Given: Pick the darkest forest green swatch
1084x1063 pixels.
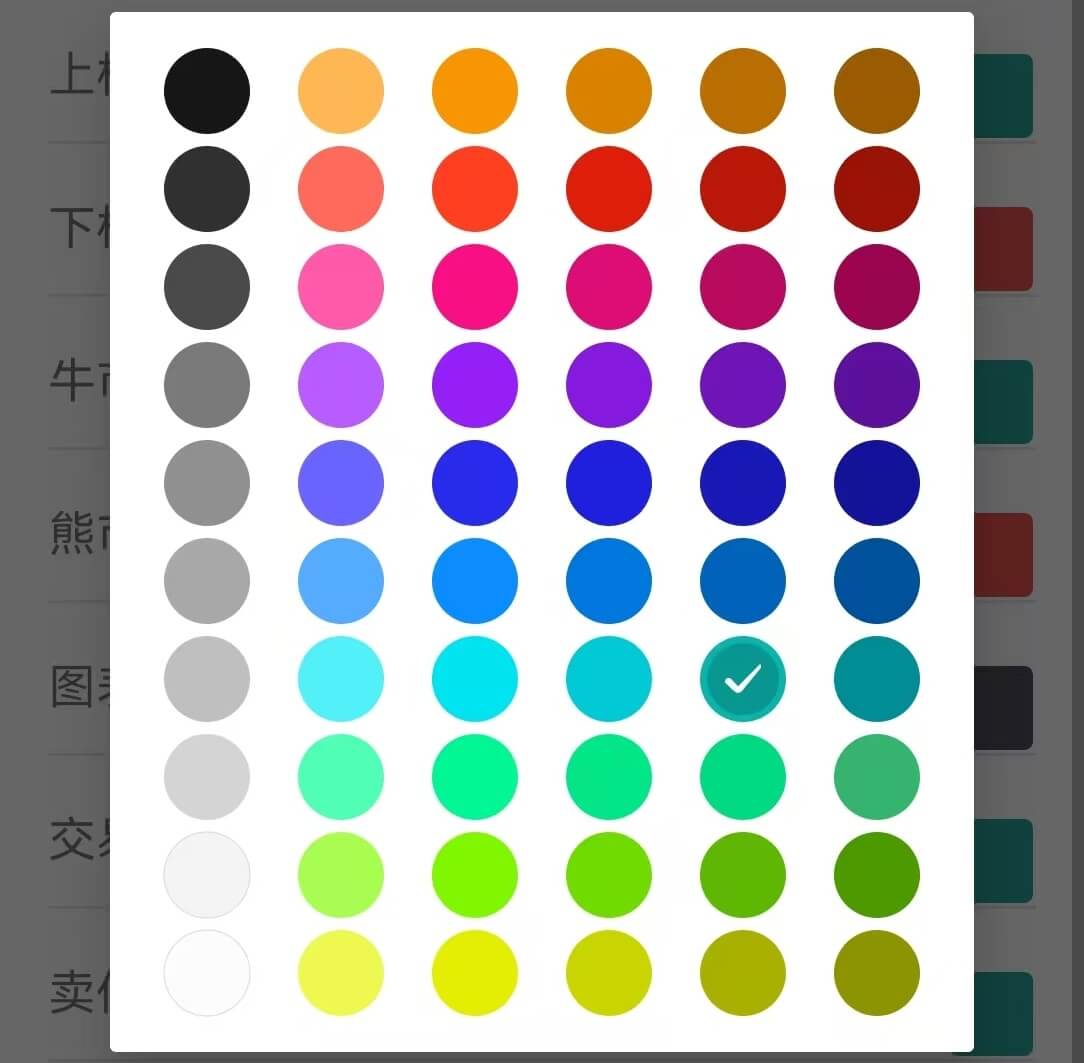Looking at the screenshot, I should click(877, 875).
